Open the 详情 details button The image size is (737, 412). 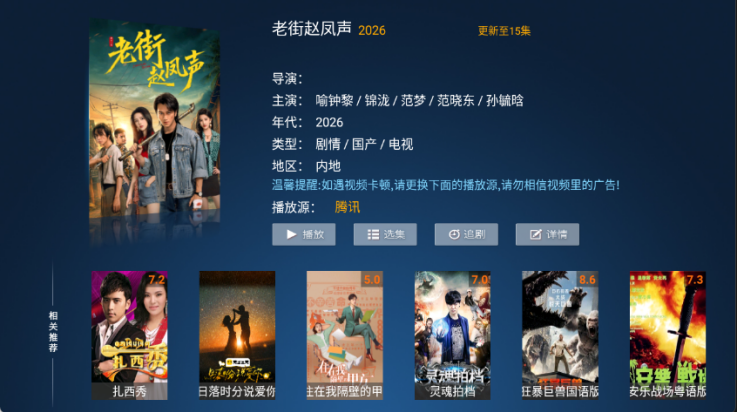547,234
